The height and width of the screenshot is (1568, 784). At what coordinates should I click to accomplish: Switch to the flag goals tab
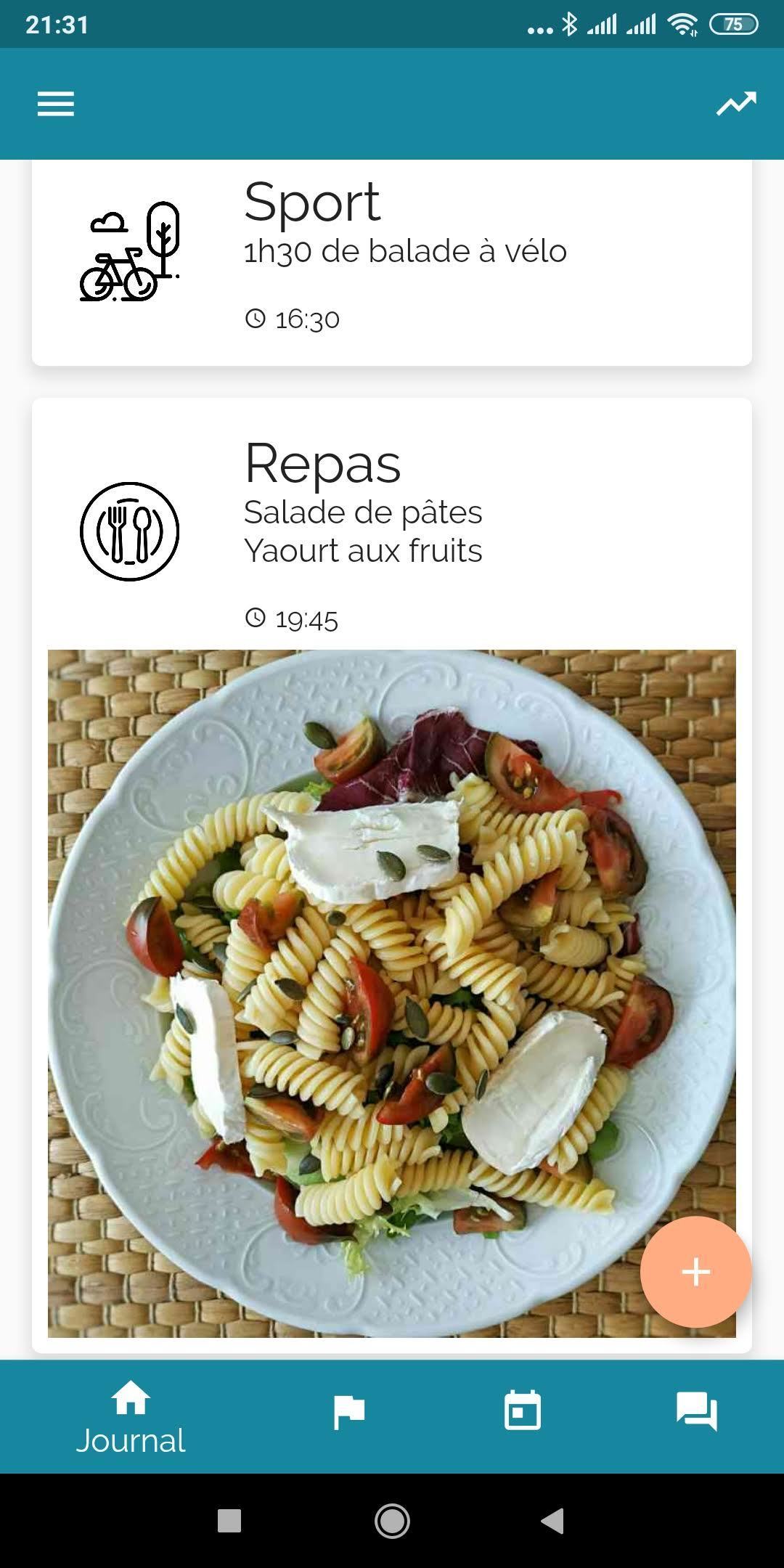[x=348, y=1413]
